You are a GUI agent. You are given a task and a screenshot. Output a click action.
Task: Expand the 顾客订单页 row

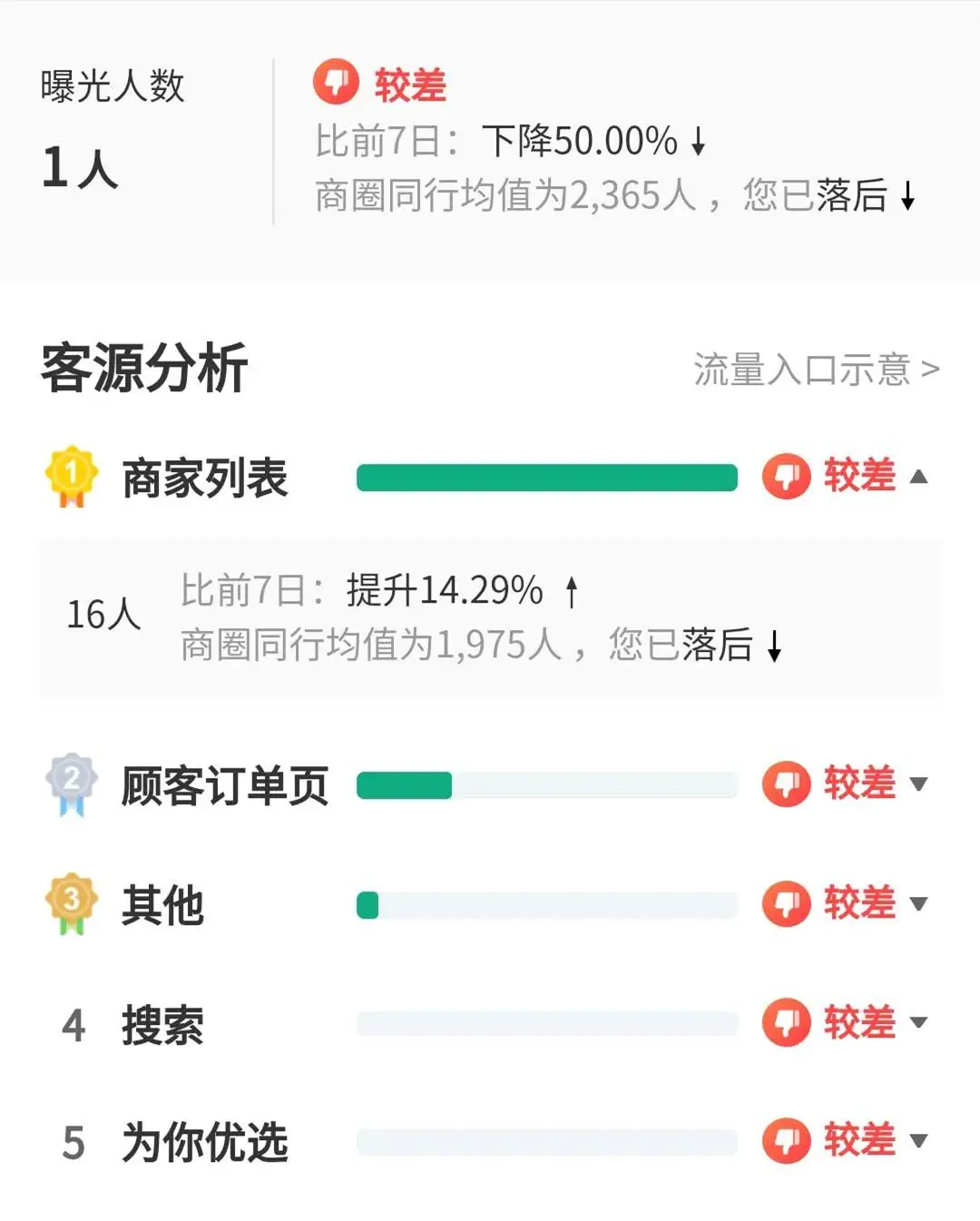coord(917,784)
